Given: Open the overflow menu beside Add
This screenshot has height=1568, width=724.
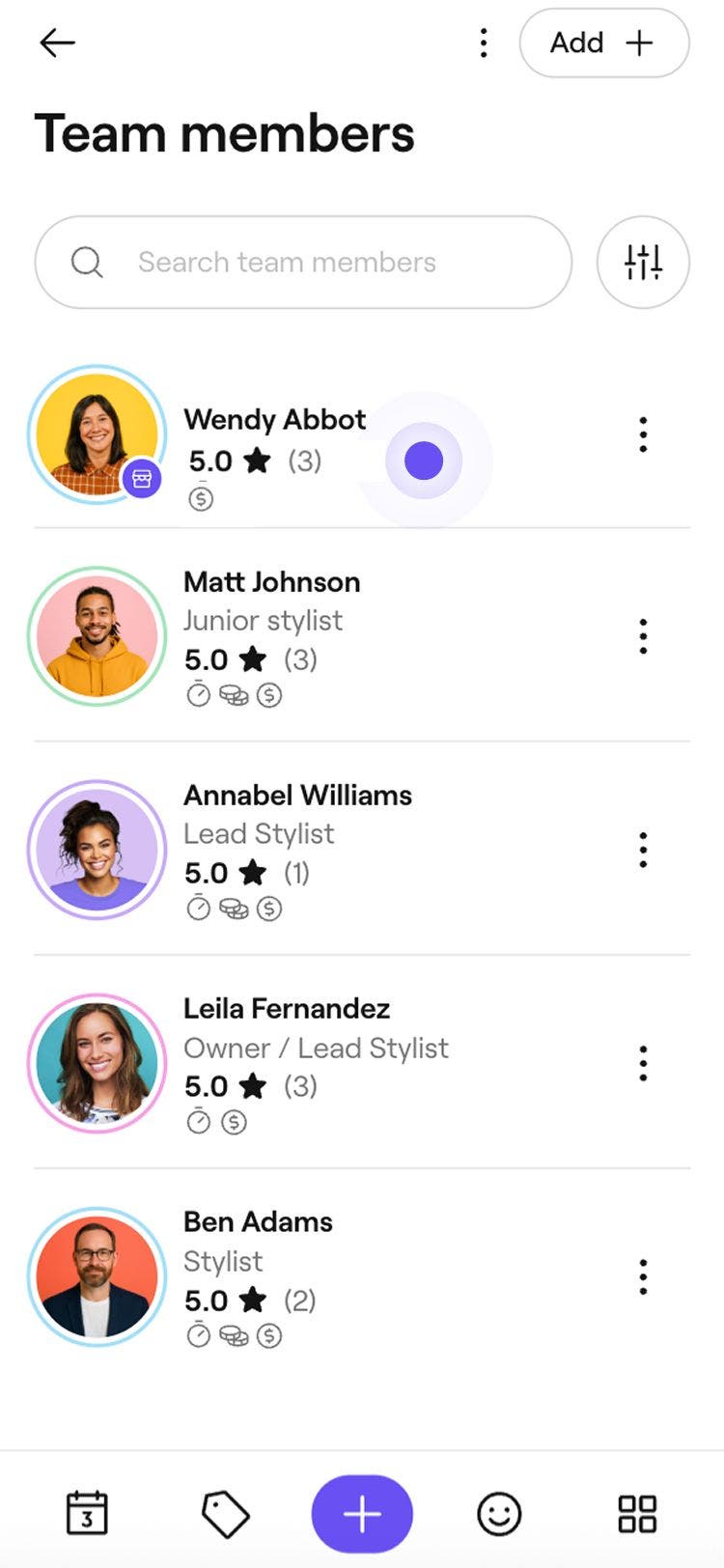Looking at the screenshot, I should click(x=484, y=43).
